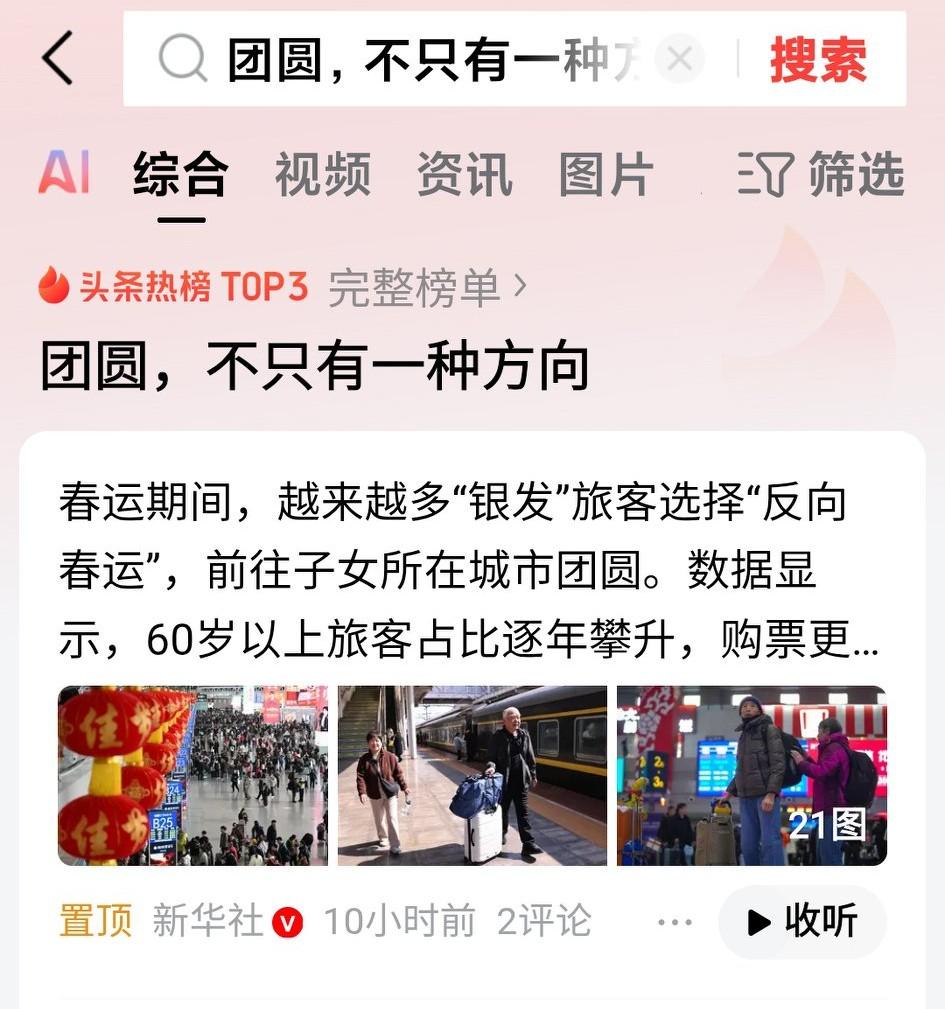
Task: Switch to the 视频 tab
Action: point(322,175)
